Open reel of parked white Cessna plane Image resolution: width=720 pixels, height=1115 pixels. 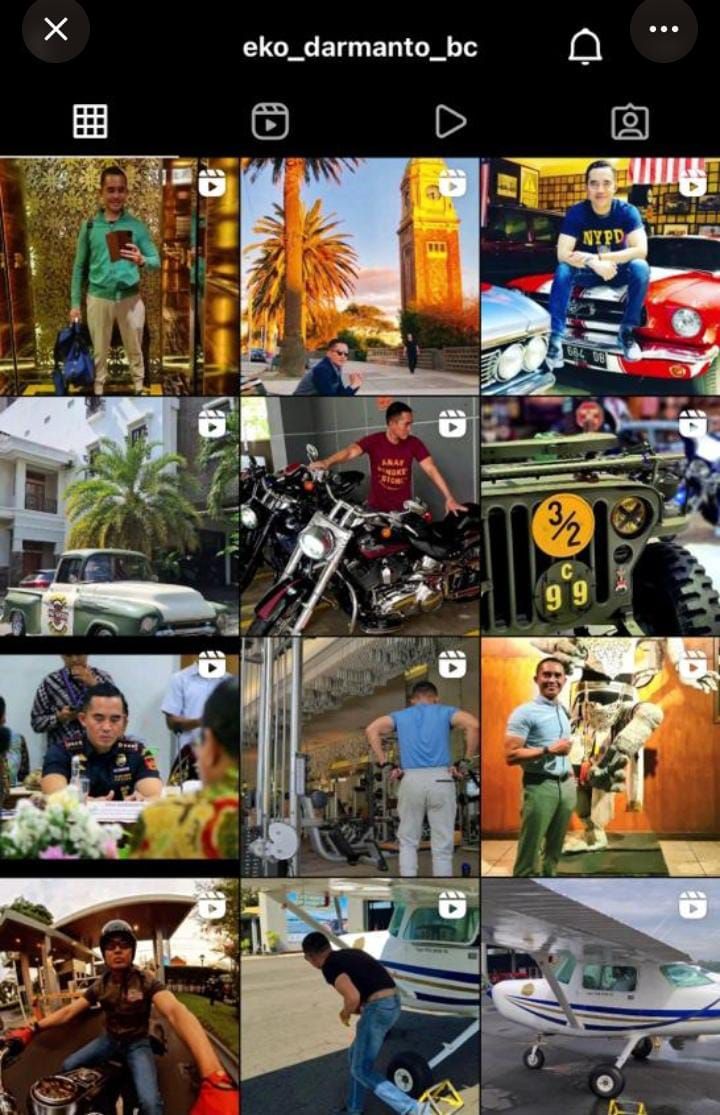(x=600, y=997)
